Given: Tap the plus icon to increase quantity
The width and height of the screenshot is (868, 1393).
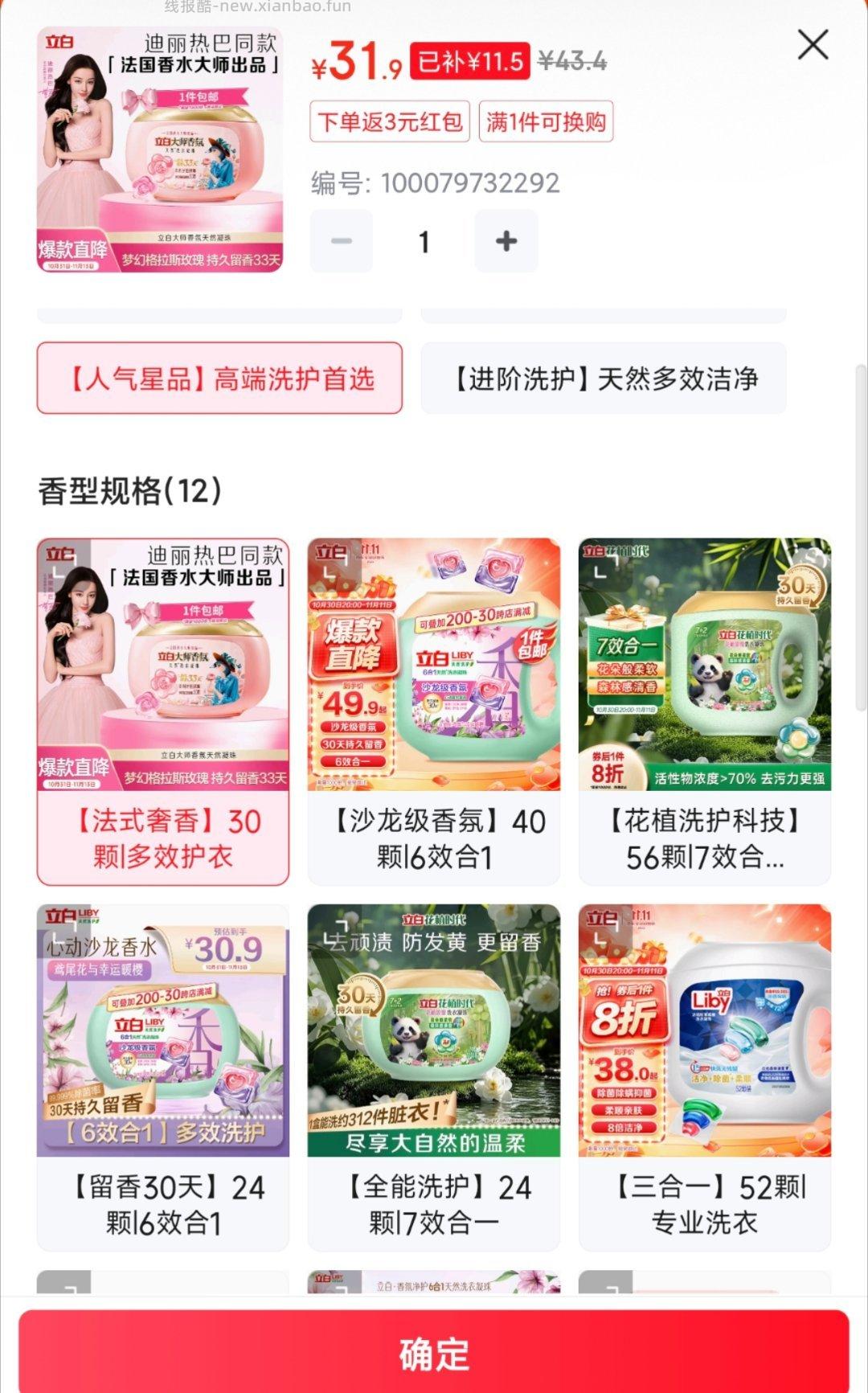Looking at the screenshot, I should 506,240.
